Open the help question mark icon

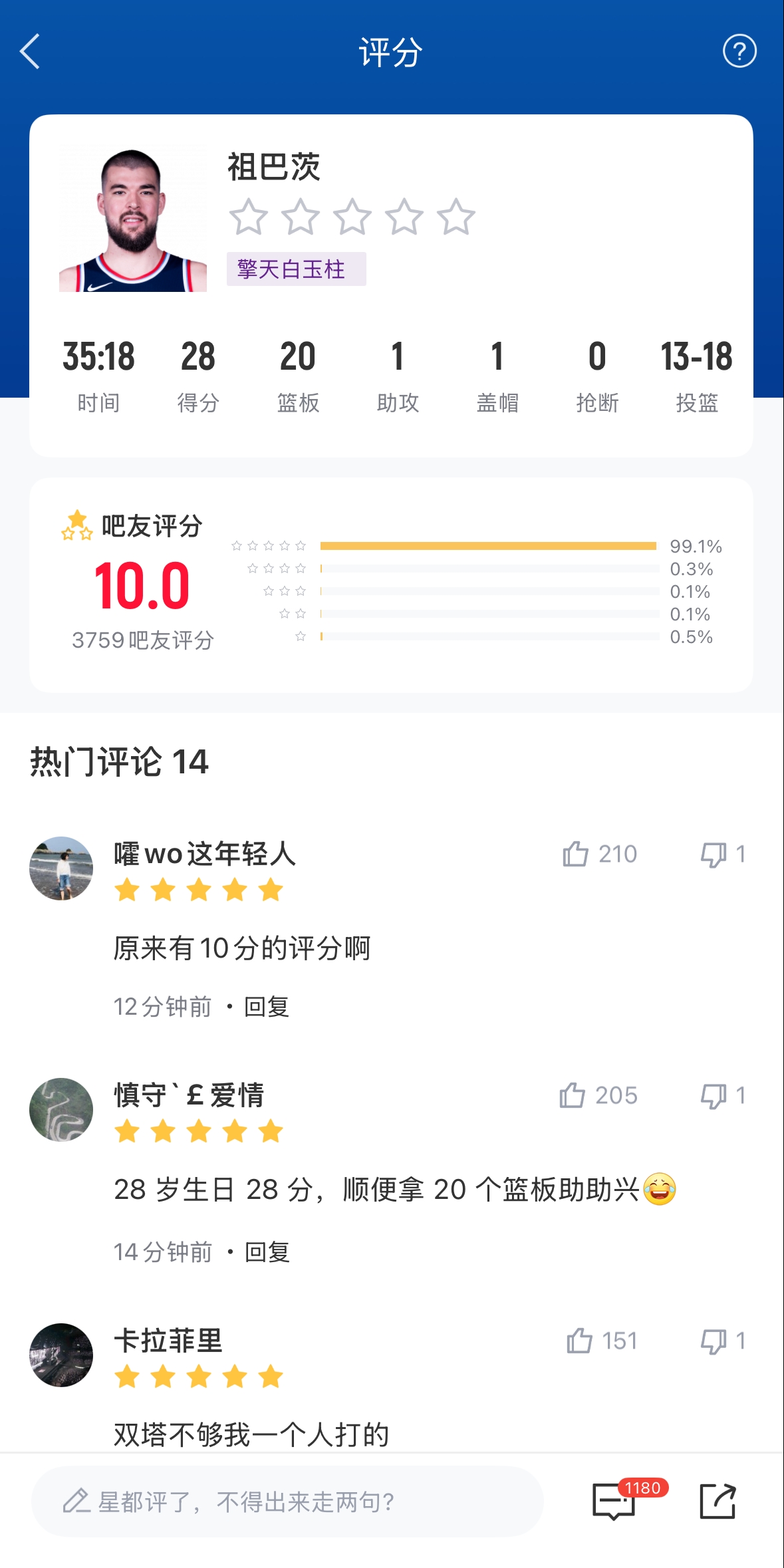tap(739, 51)
